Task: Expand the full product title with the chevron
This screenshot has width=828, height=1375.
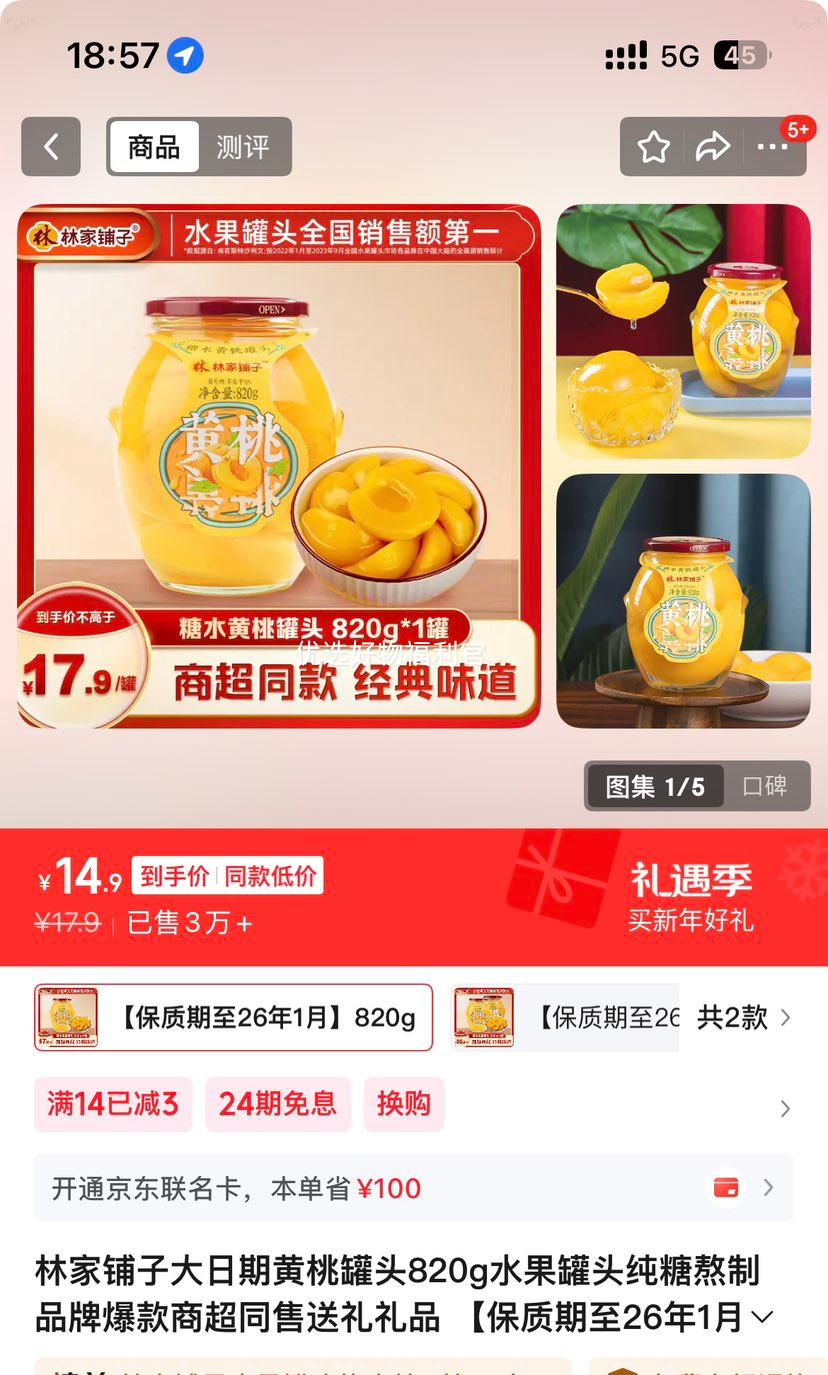Action: (764, 1317)
